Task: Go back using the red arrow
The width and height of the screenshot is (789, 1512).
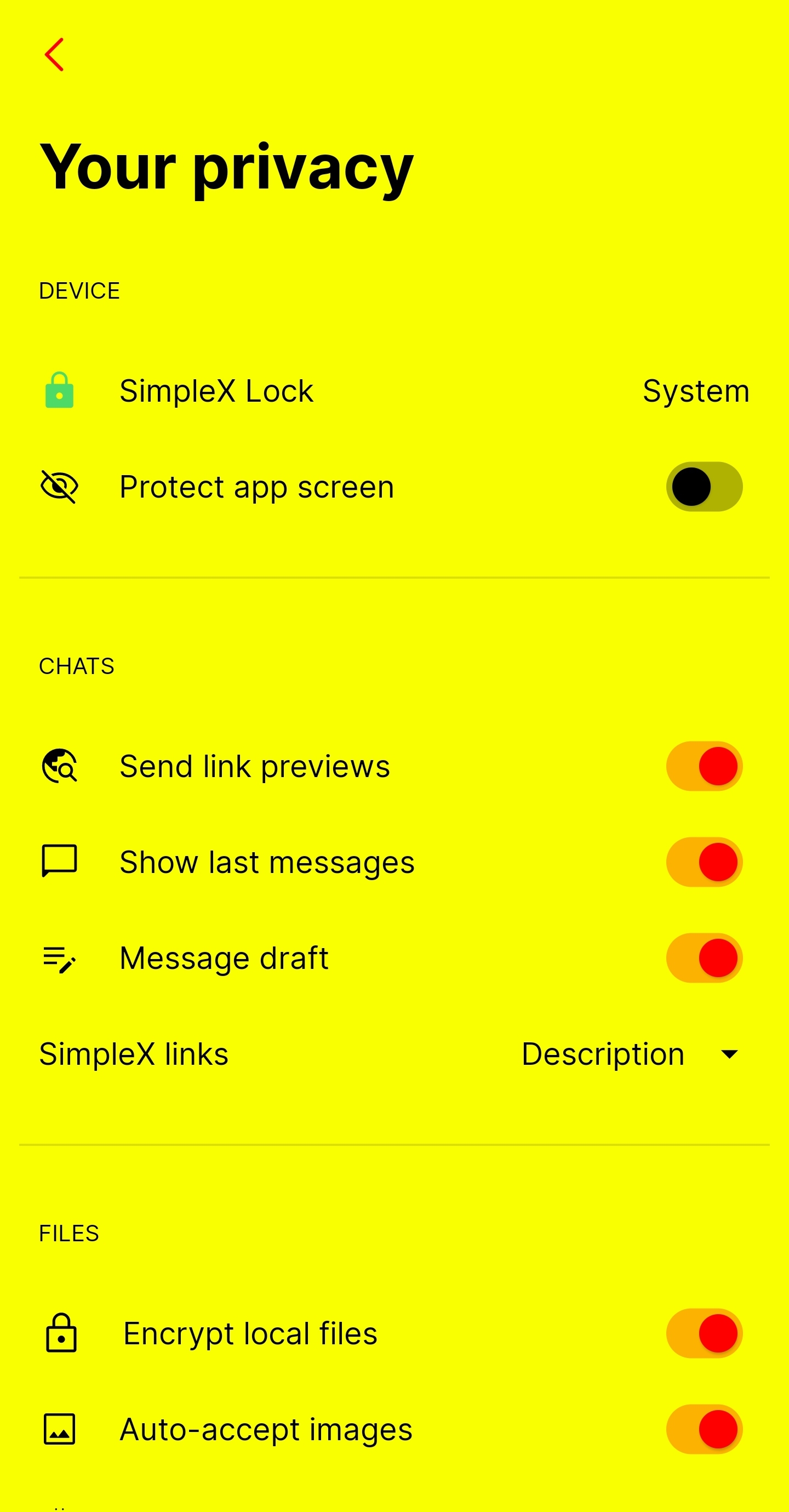Action: (55, 55)
